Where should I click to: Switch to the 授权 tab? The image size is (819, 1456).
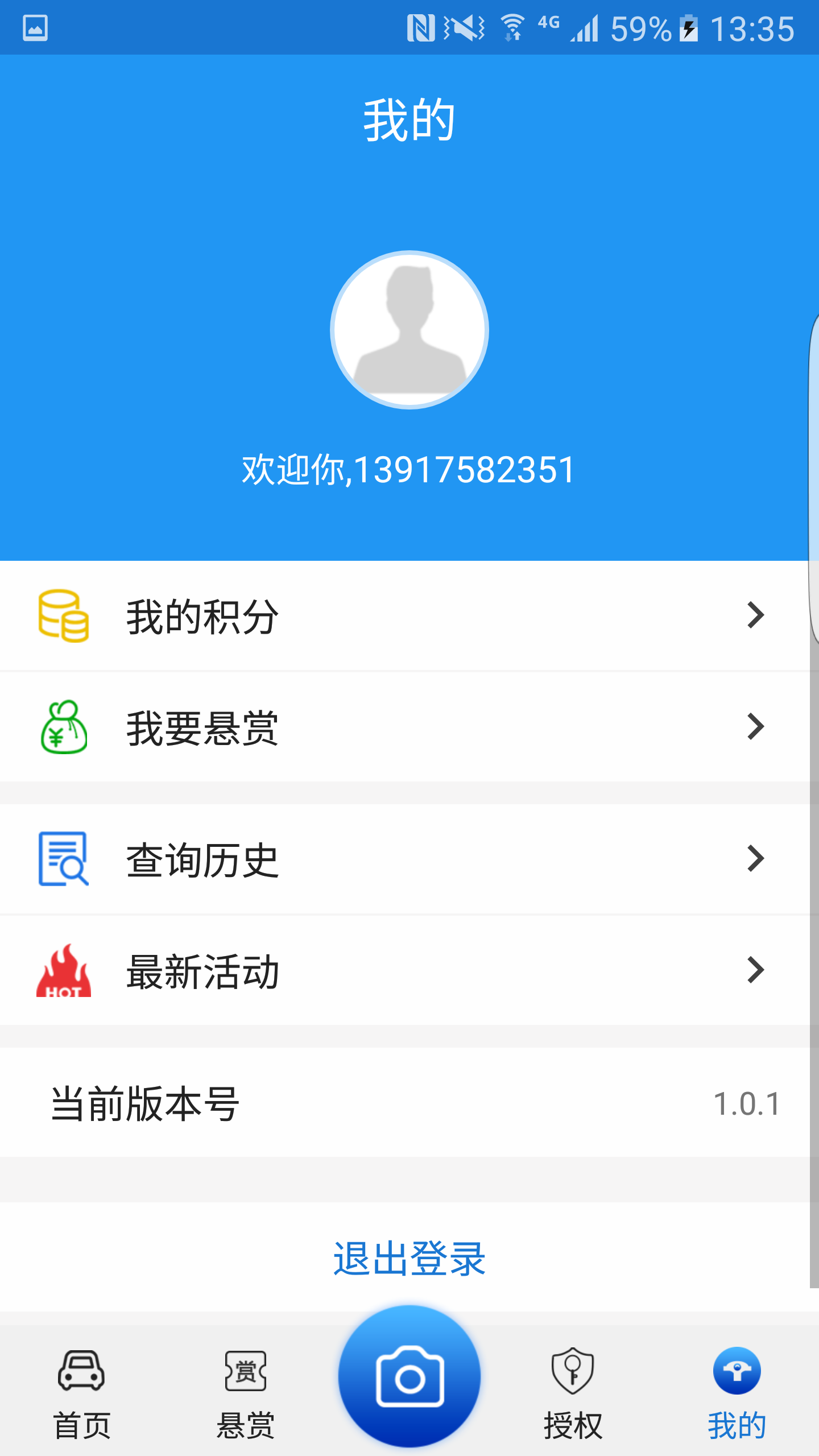(573, 1393)
